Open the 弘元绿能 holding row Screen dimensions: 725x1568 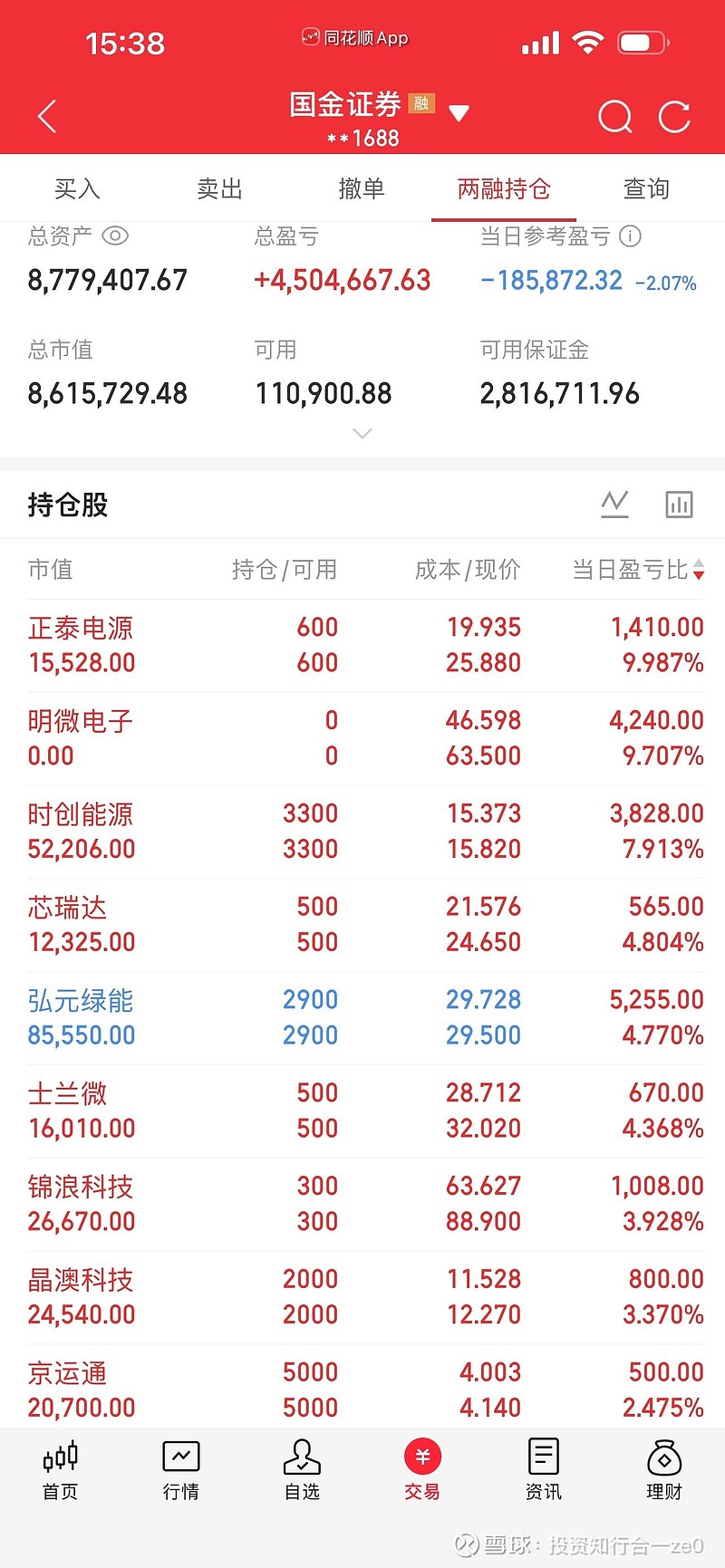(362, 1017)
